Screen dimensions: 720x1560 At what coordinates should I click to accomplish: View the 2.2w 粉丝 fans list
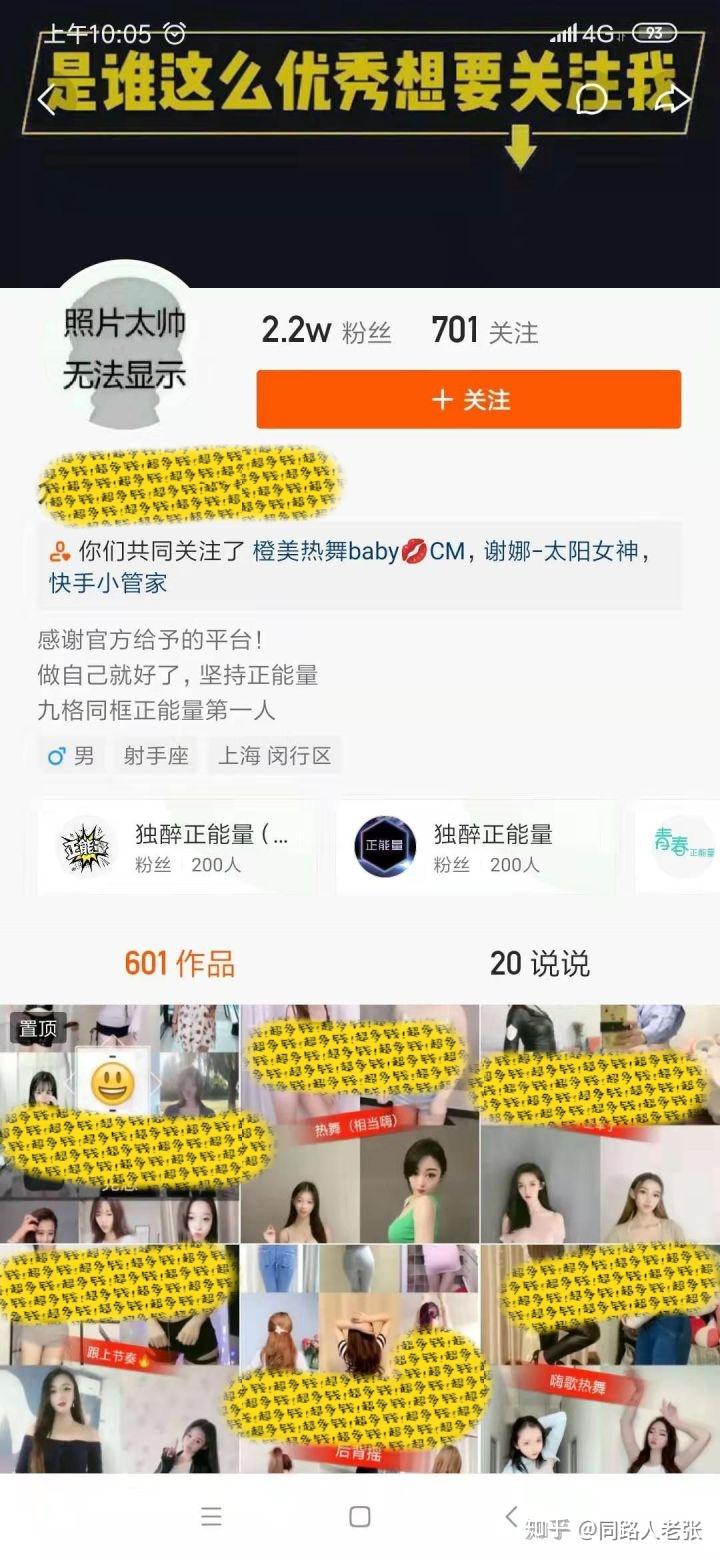[325, 331]
